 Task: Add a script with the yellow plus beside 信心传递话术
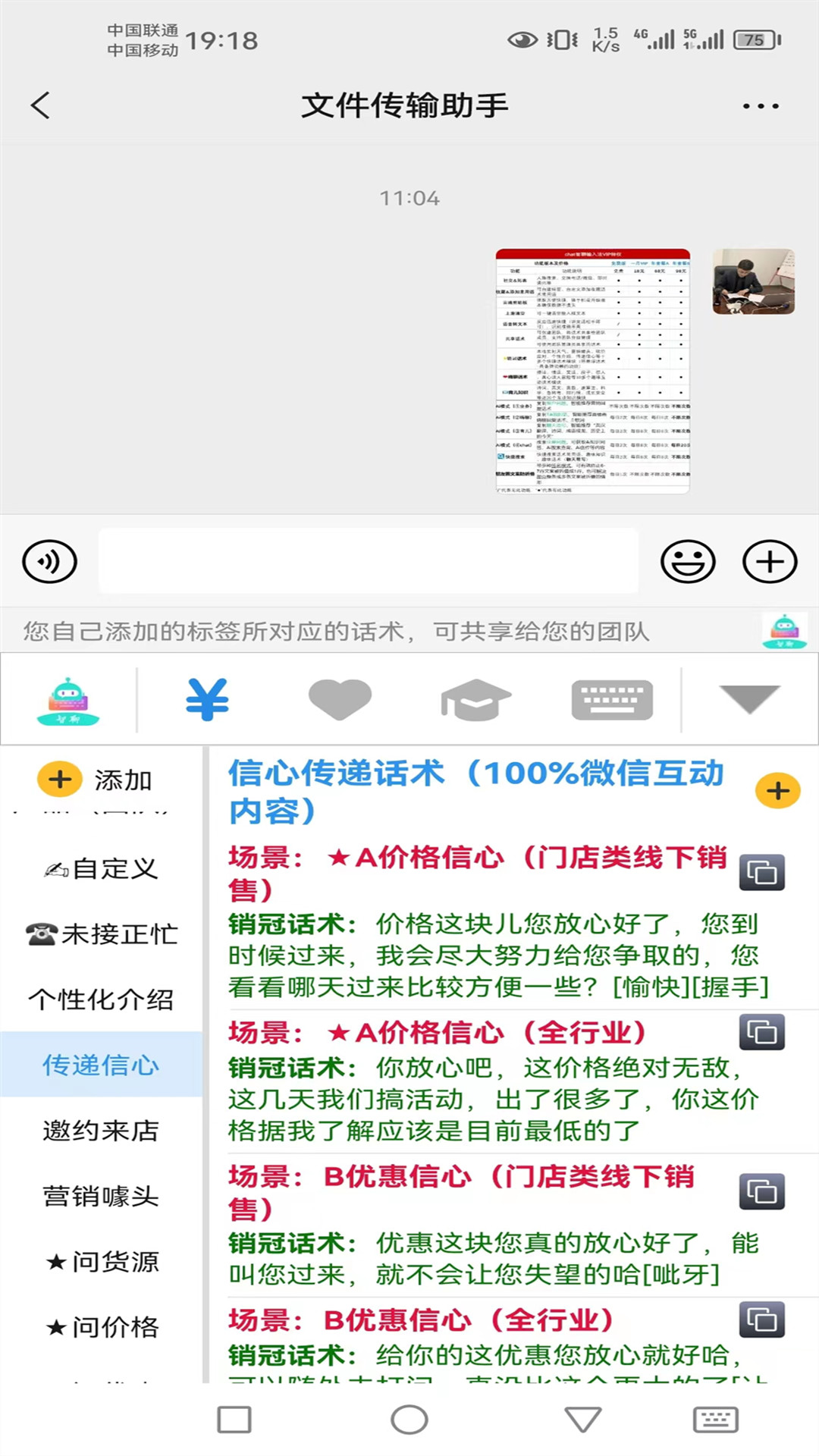[x=777, y=791]
